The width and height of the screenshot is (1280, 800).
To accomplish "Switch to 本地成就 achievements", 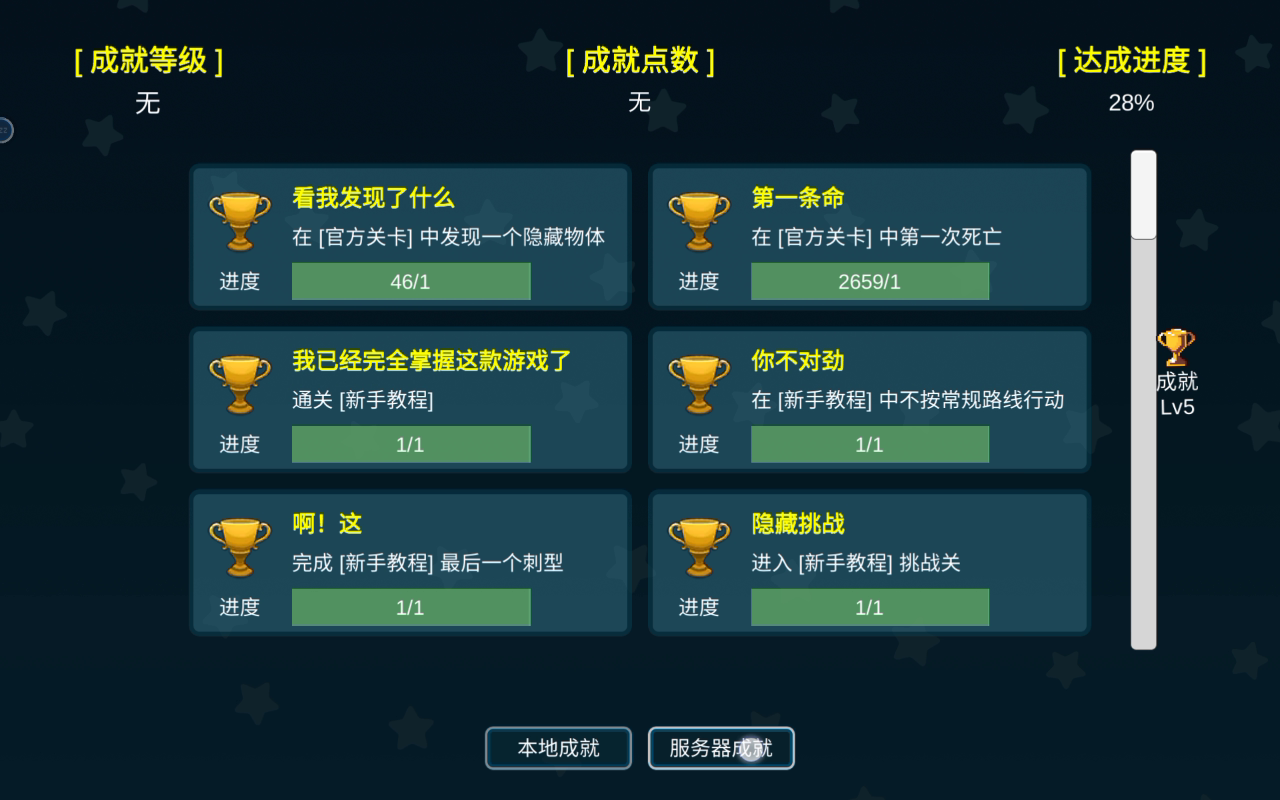I will click(x=558, y=748).
